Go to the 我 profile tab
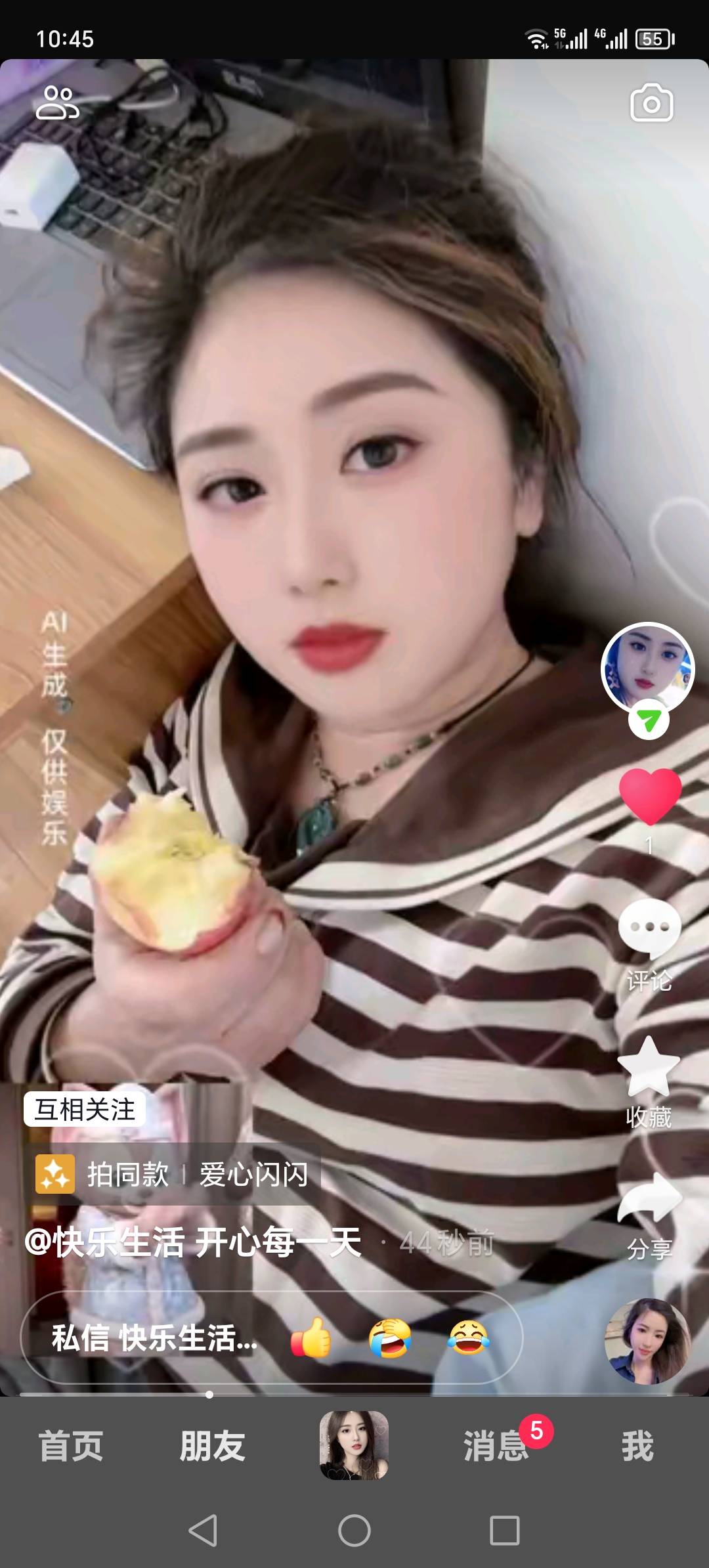Viewport: 709px width, 1568px height. coord(637,1445)
